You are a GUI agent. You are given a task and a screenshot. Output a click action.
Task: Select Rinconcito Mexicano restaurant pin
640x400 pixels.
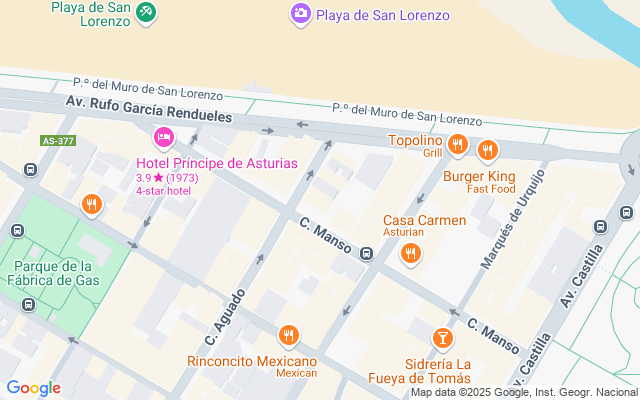[x=289, y=335]
